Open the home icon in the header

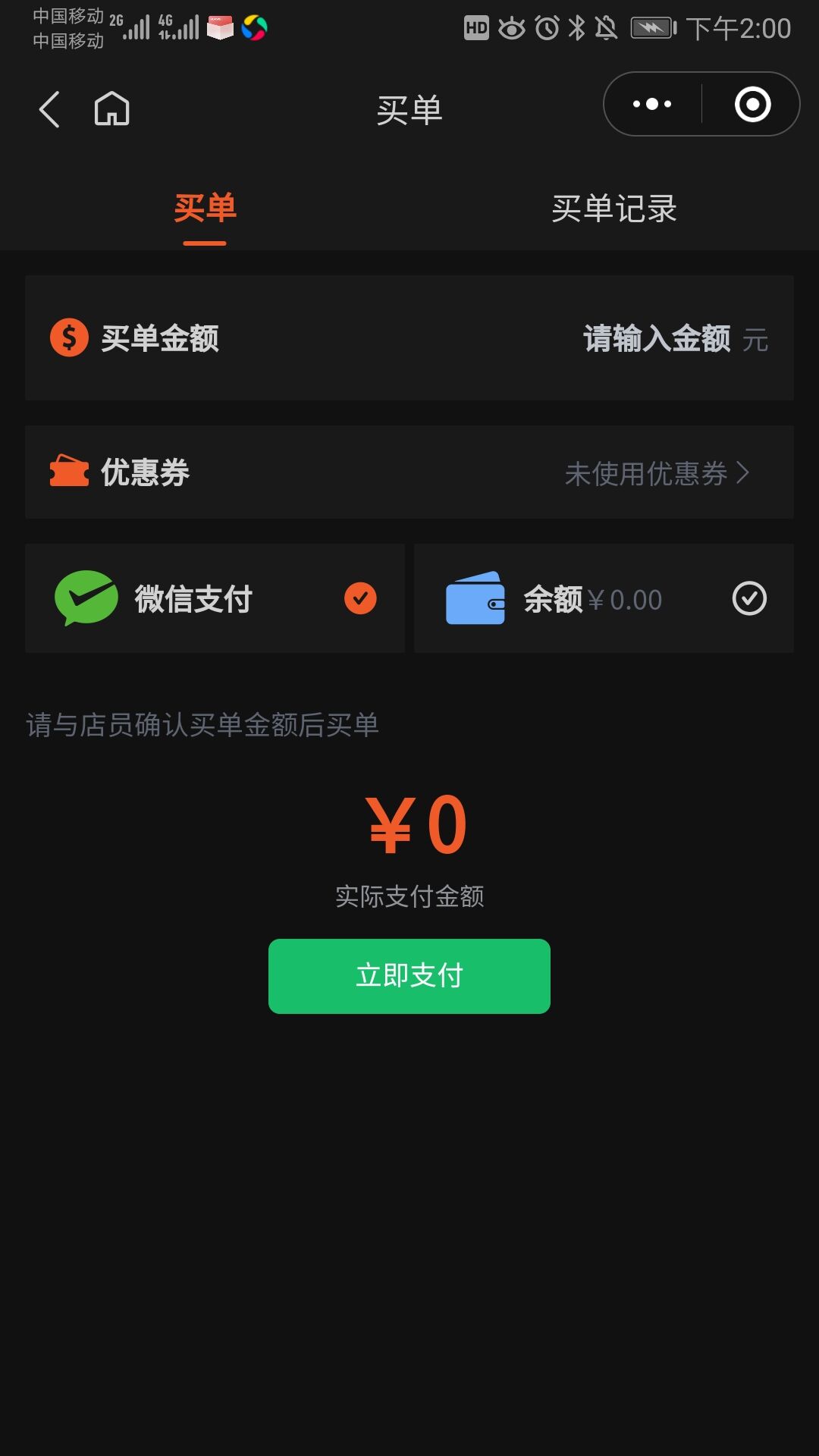click(111, 108)
